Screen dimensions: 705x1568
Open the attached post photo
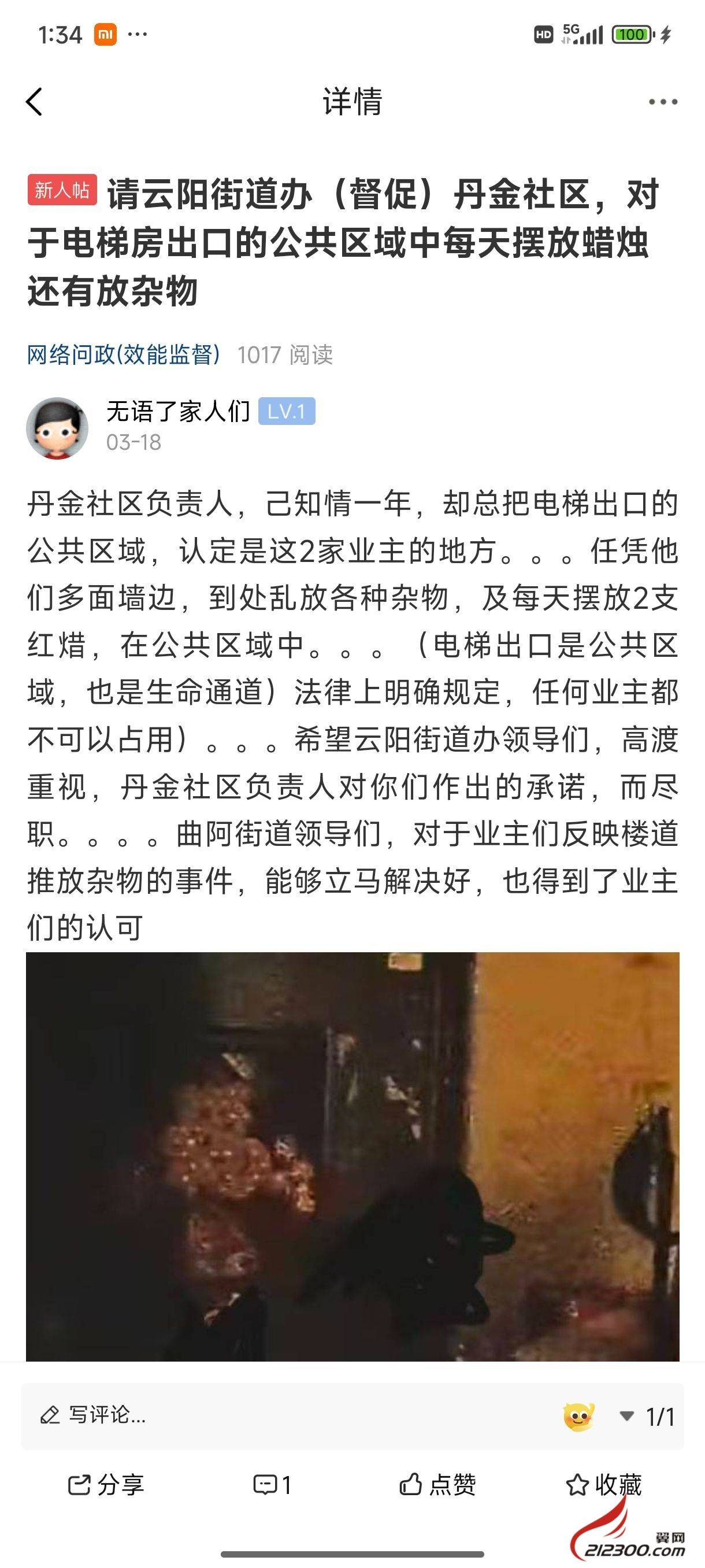click(352, 1156)
